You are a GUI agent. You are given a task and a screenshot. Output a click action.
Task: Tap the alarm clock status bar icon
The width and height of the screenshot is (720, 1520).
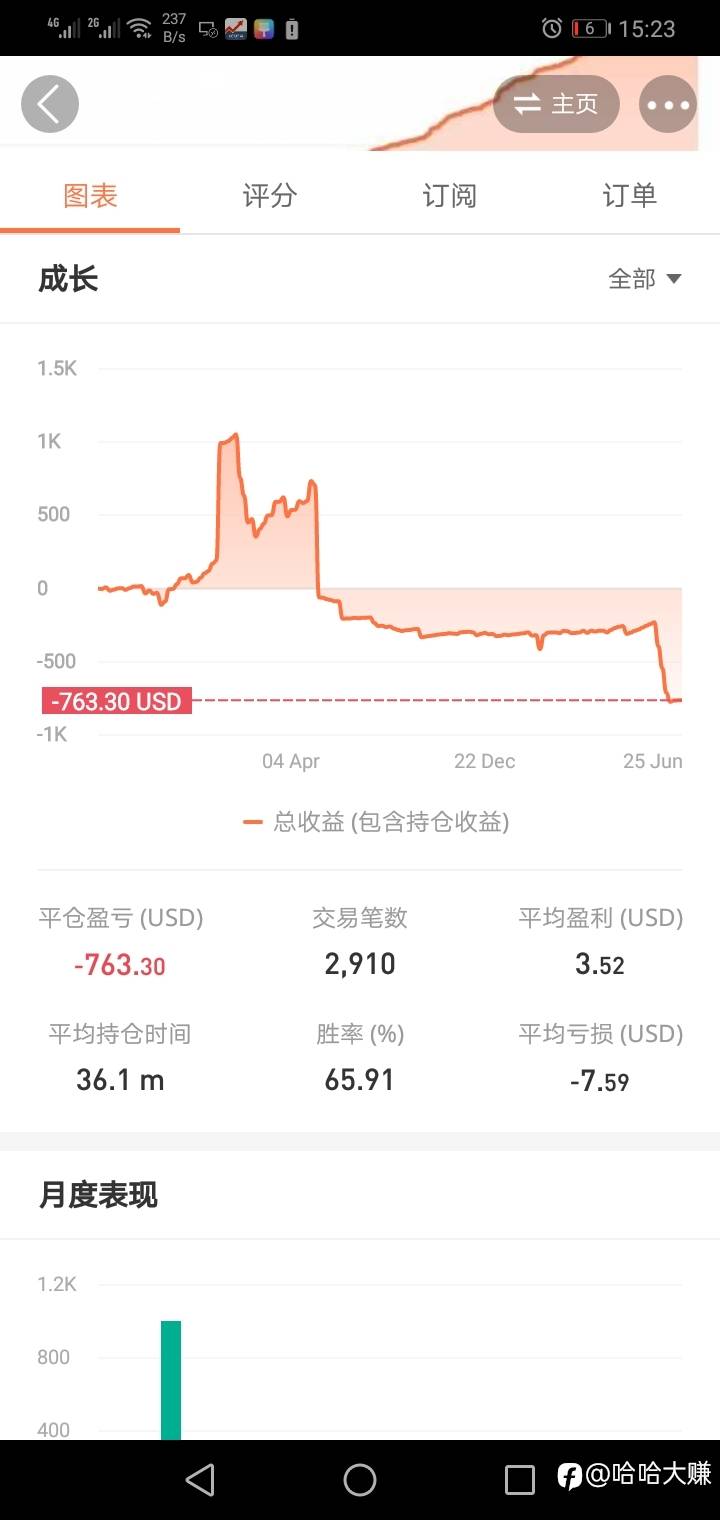click(x=551, y=28)
